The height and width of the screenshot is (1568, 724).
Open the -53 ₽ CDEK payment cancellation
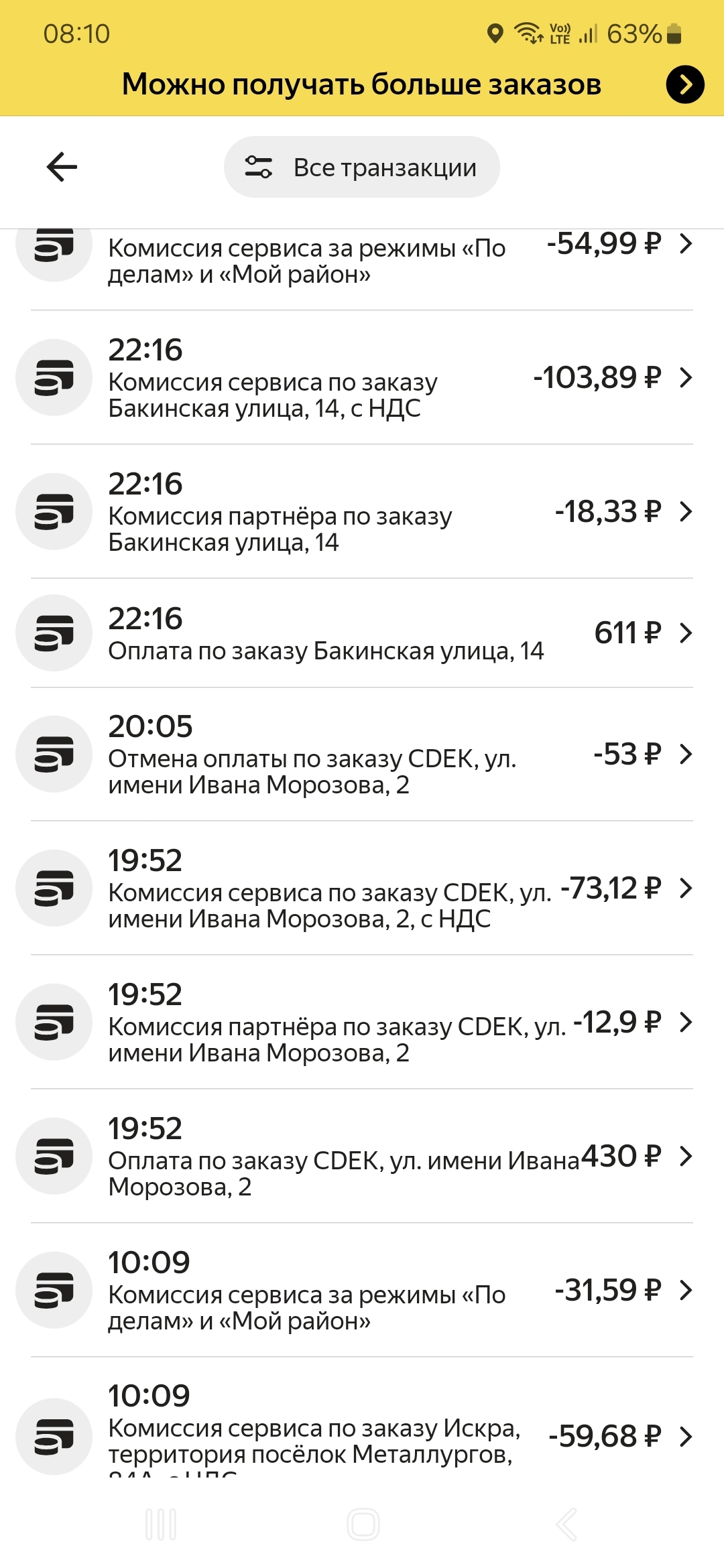[x=362, y=755]
